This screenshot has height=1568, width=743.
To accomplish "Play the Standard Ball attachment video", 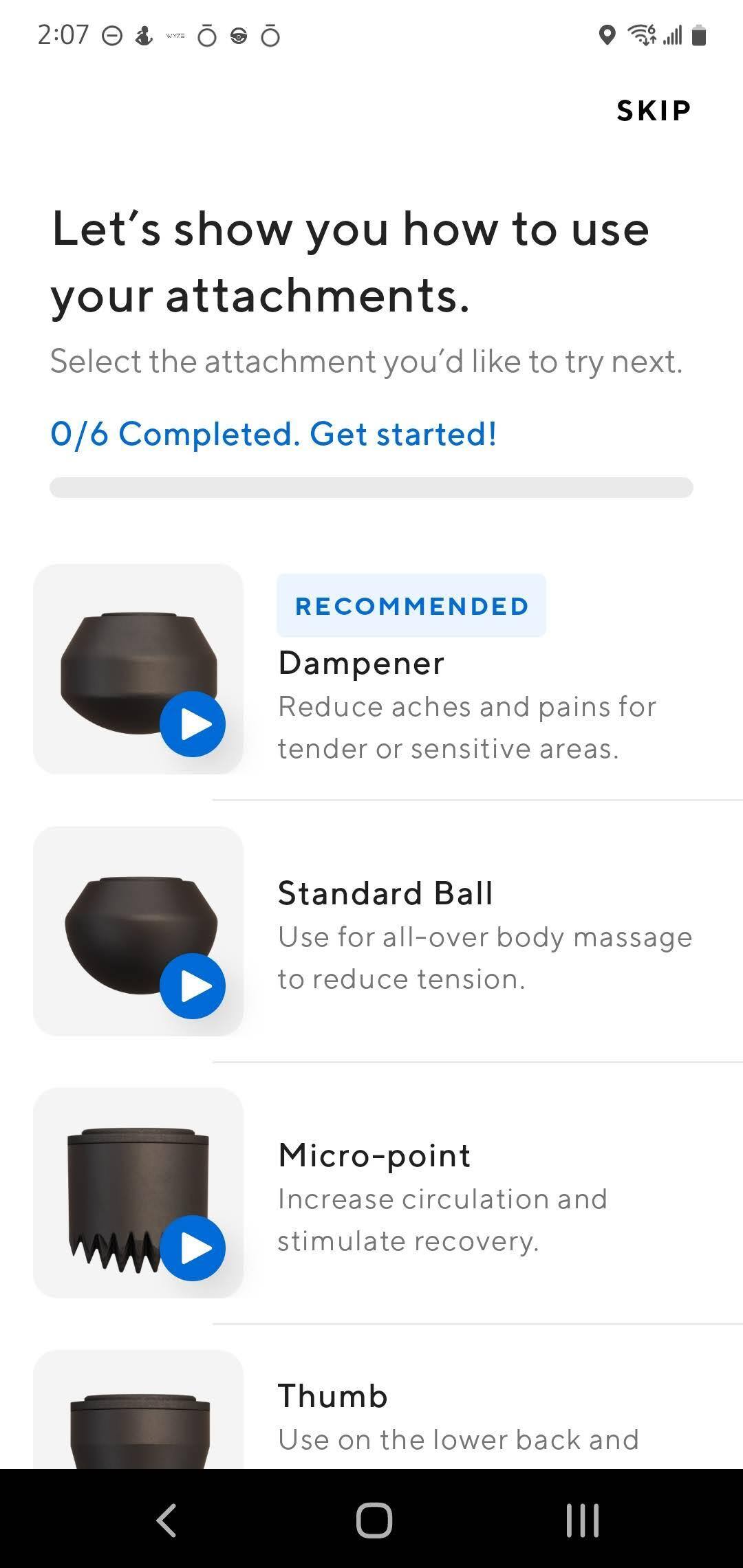I will click(193, 986).
